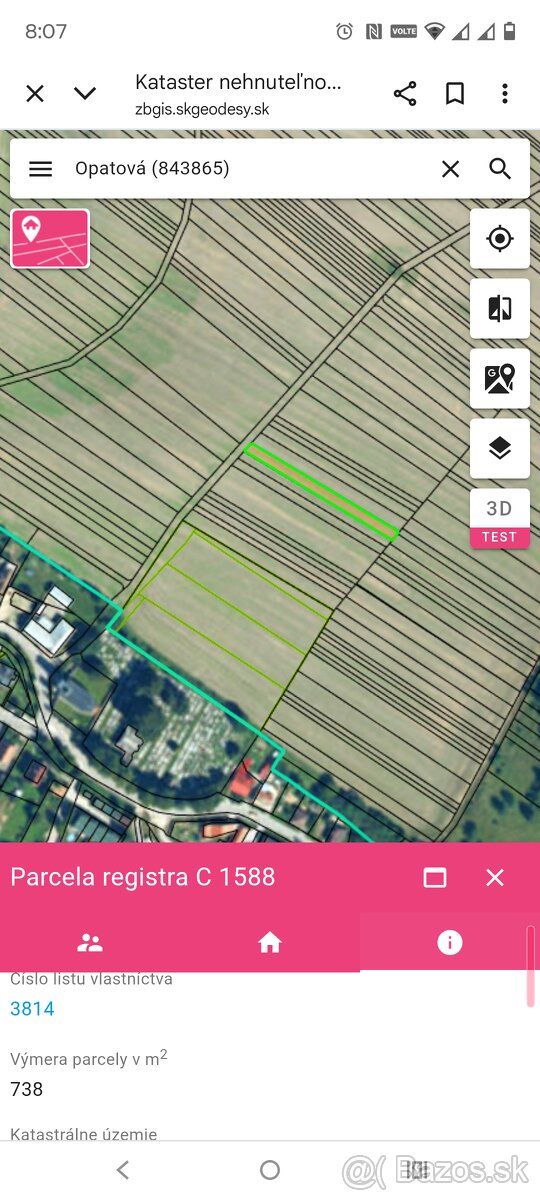
Task: Share this cadastre page
Action: [405, 94]
